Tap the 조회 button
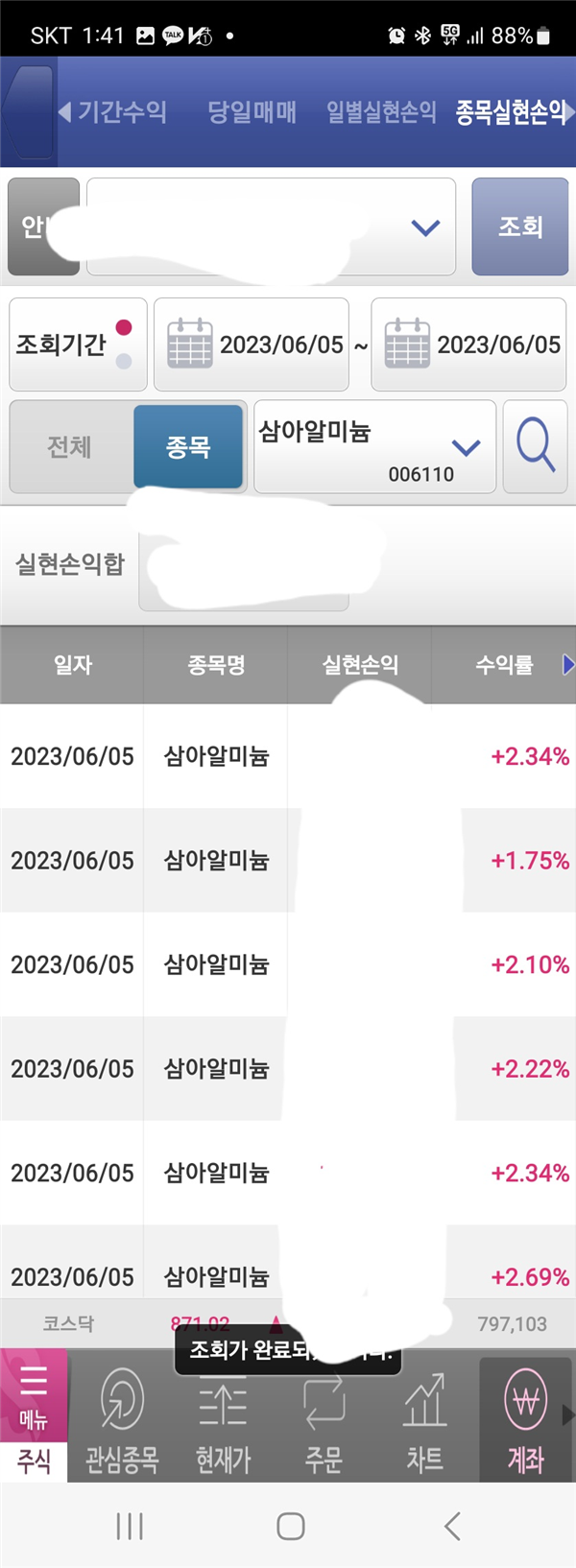The image size is (576, 1568). (x=519, y=226)
